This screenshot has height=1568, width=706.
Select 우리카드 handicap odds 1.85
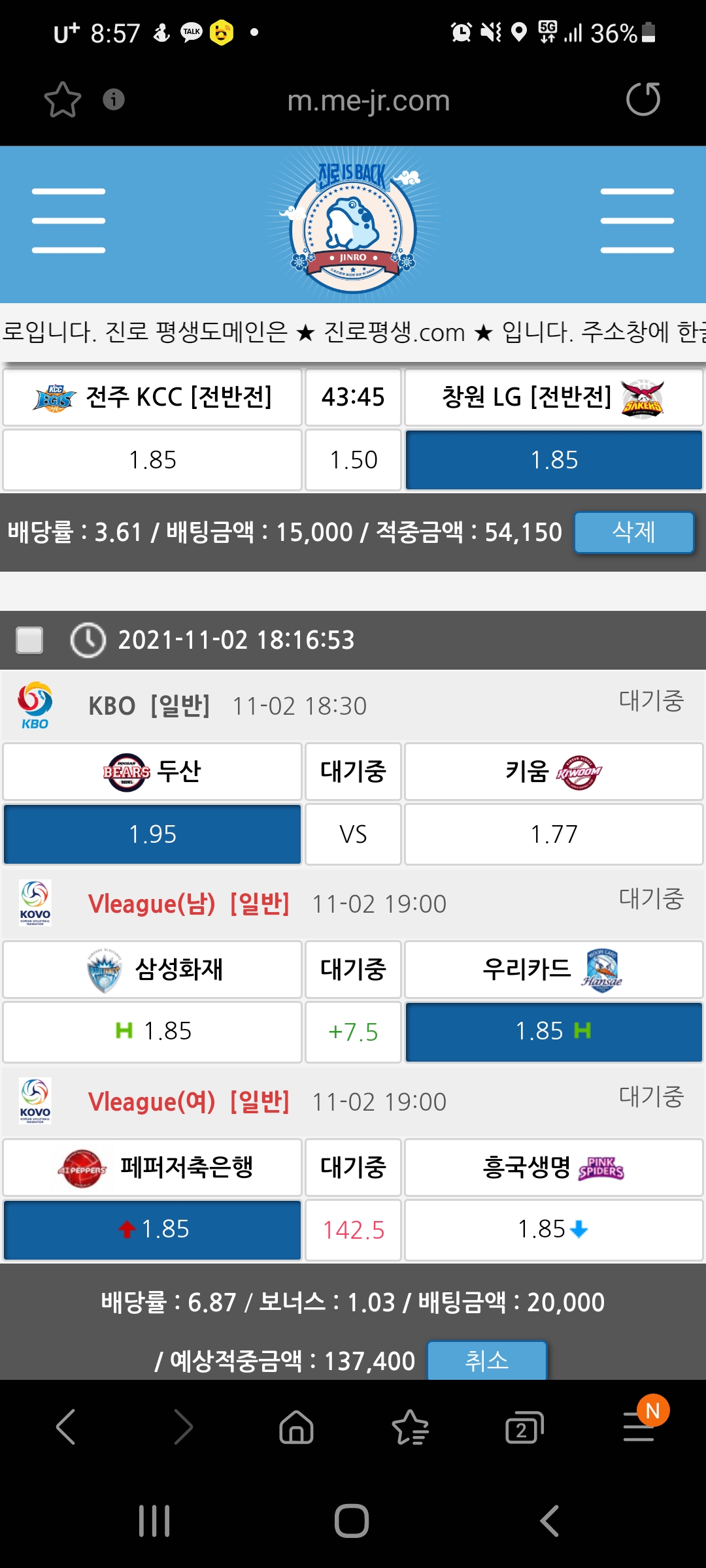pos(554,1032)
